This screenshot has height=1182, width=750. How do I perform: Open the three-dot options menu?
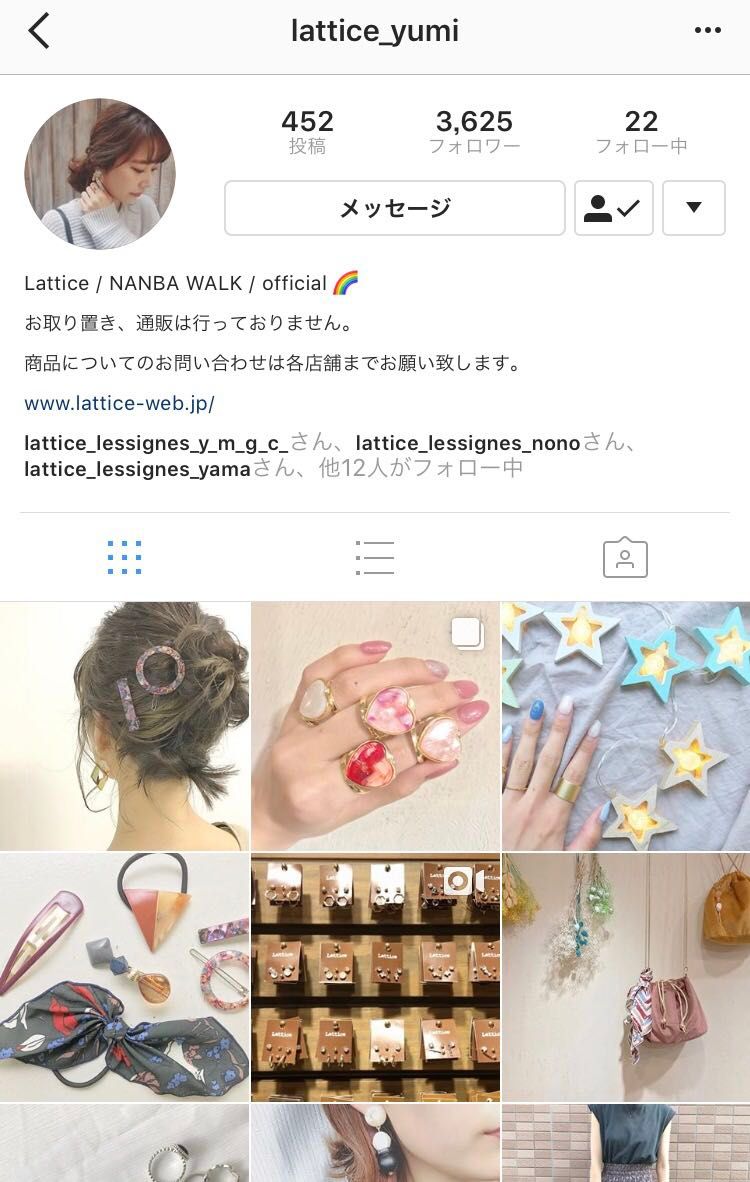point(707,31)
